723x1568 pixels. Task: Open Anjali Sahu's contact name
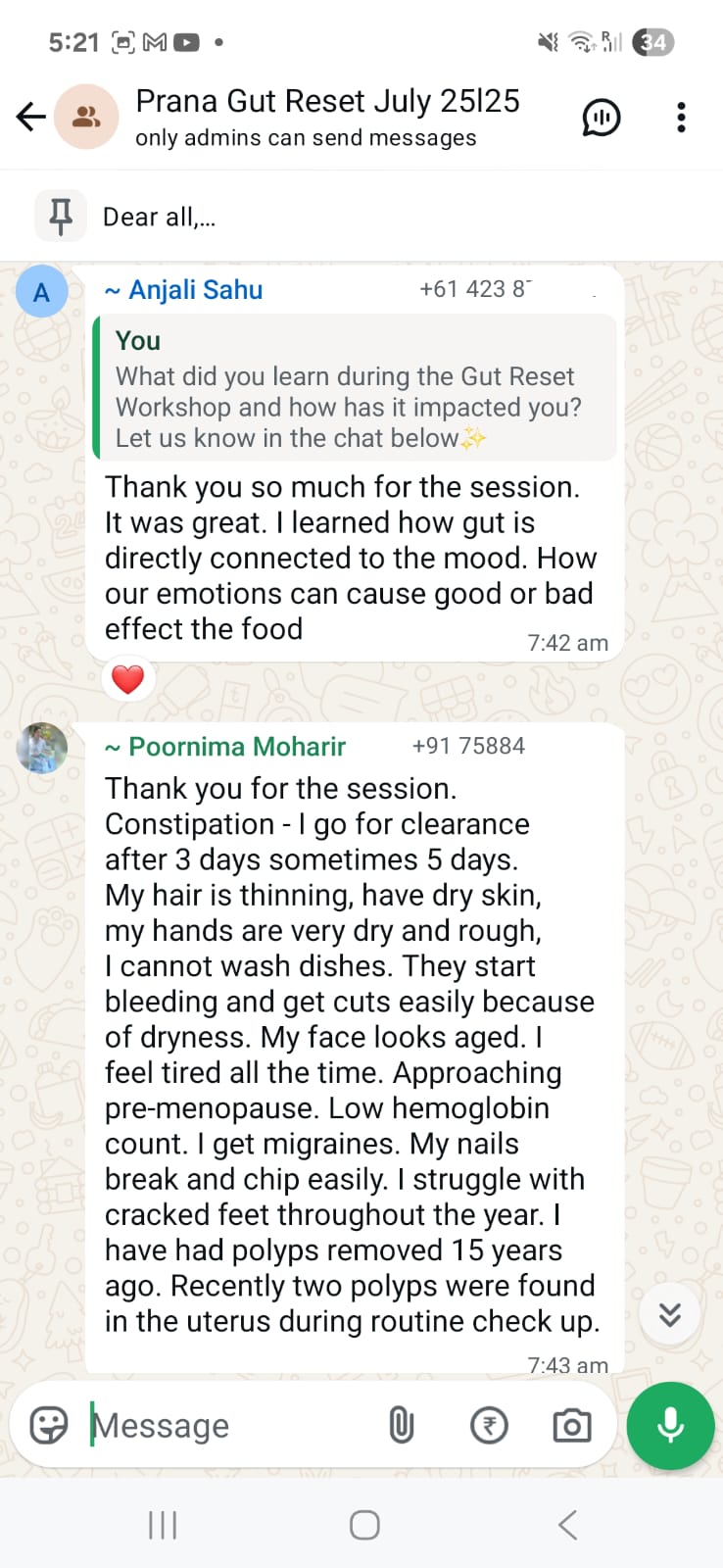coord(195,290)
